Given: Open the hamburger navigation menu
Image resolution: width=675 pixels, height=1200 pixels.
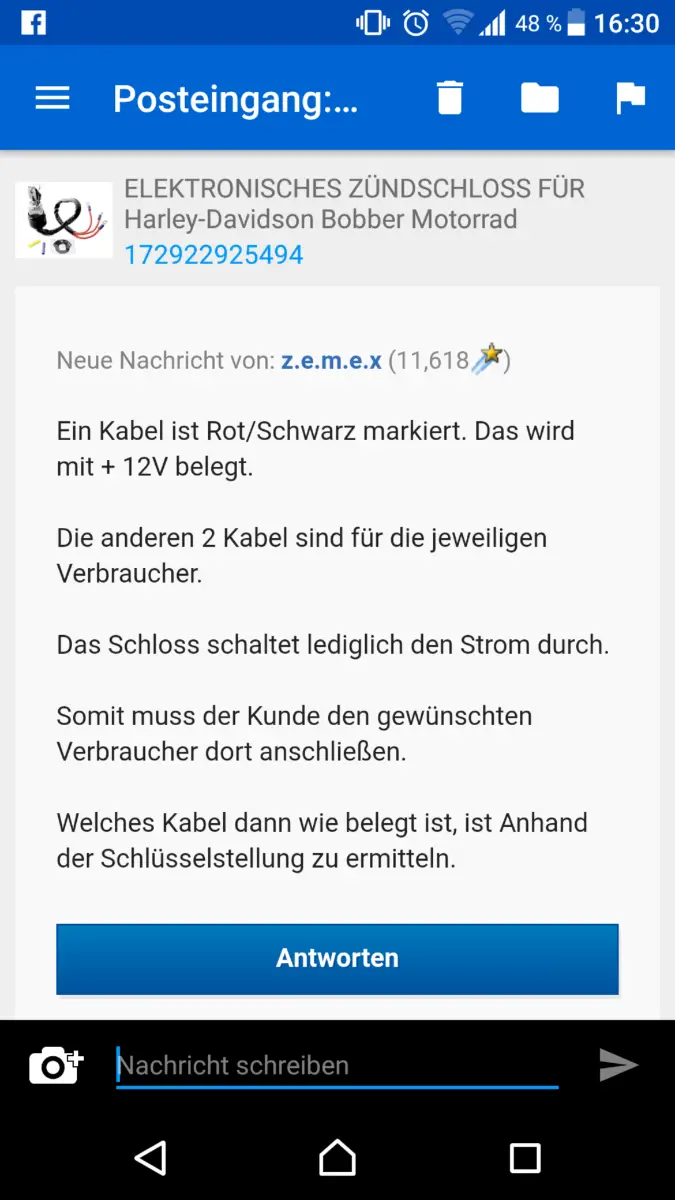Looking at the screenshot, I should point(52,98).
